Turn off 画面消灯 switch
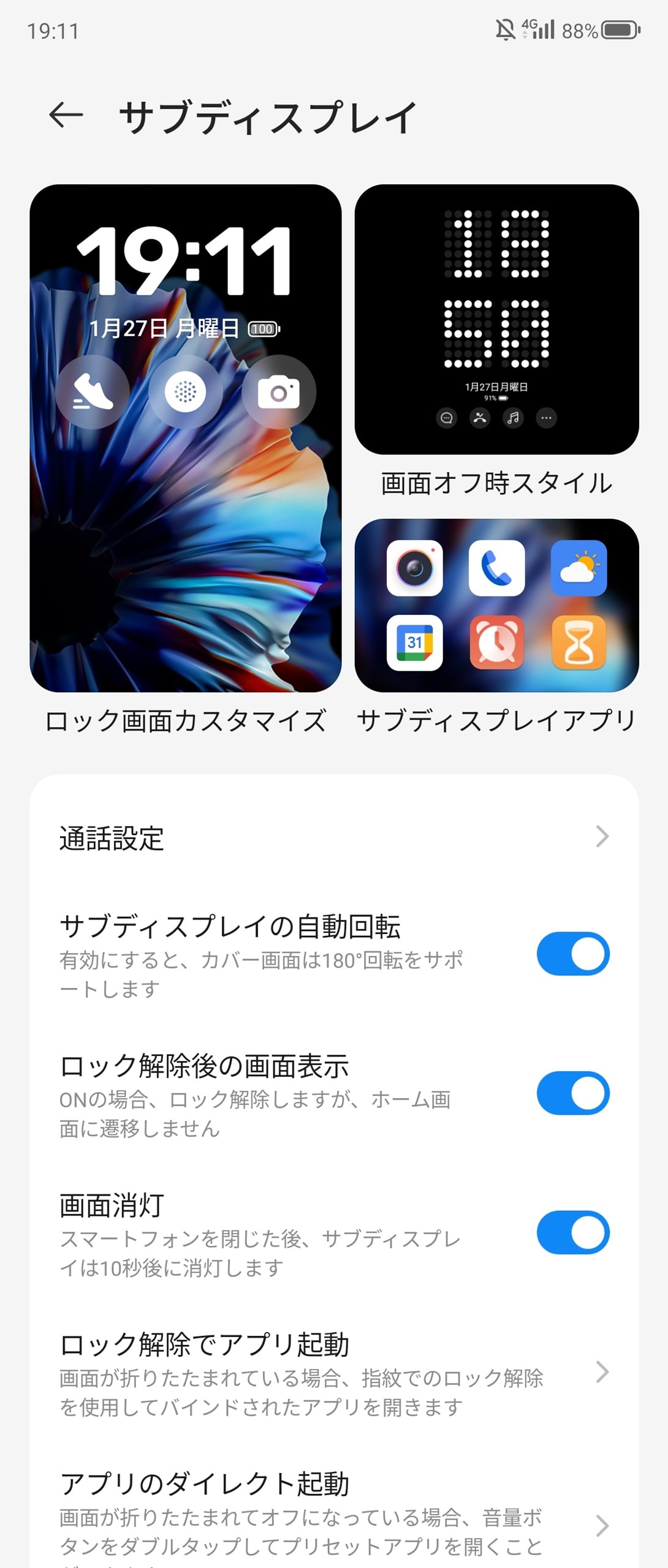Screen dimensions: 668x1568 tap(572, 1232)
